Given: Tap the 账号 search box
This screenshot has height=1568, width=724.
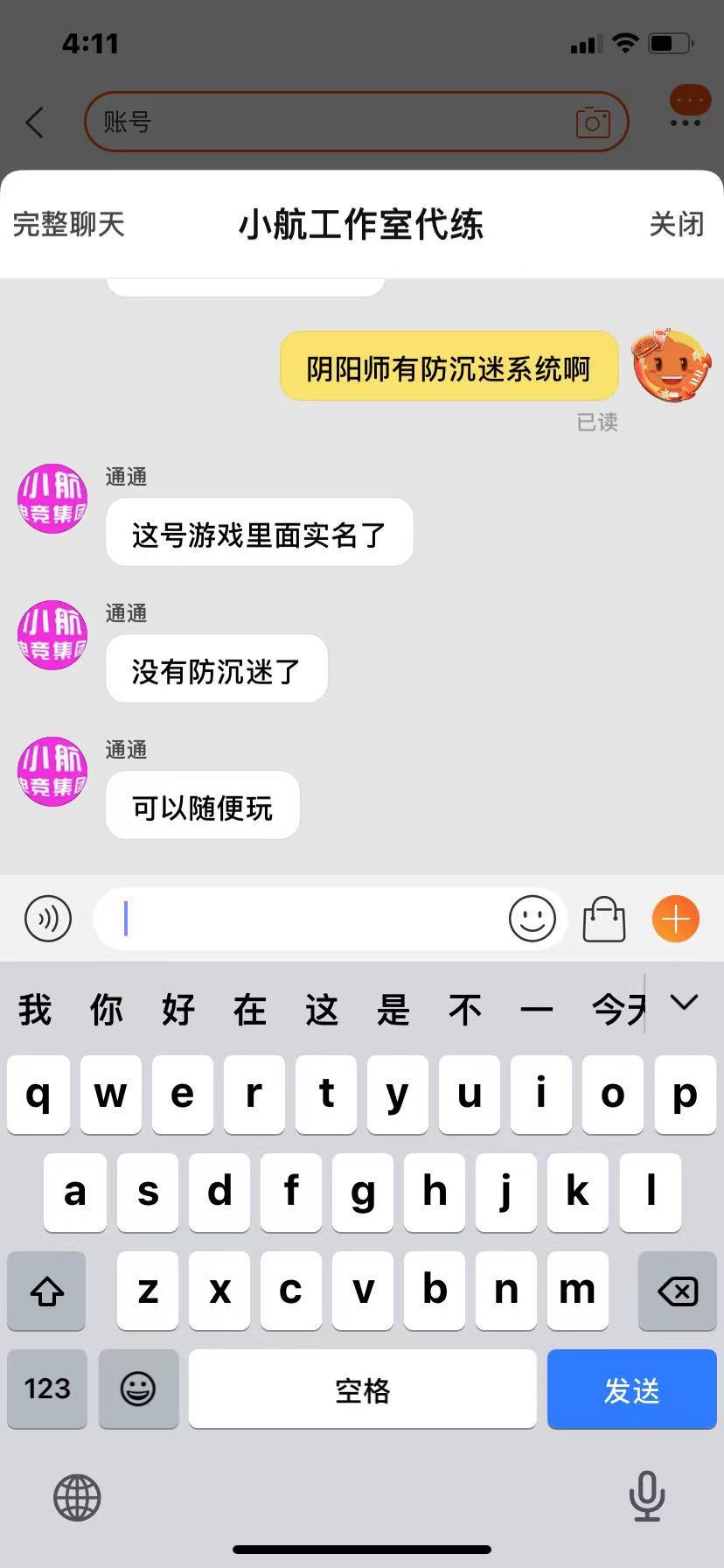Looking at the screenshot, I should pyautogui.click(x=332, y=122).
